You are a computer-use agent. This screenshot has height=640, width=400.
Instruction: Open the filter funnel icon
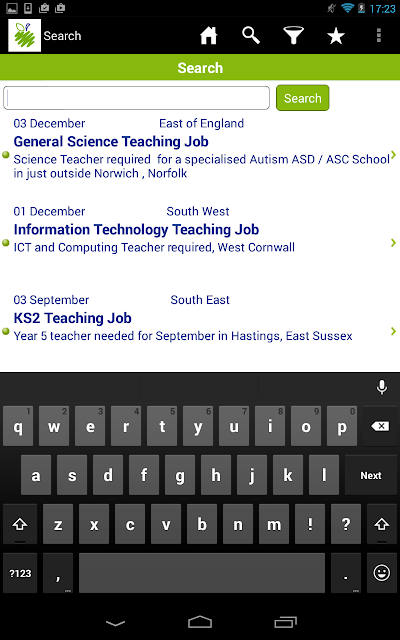coord(293,36)
